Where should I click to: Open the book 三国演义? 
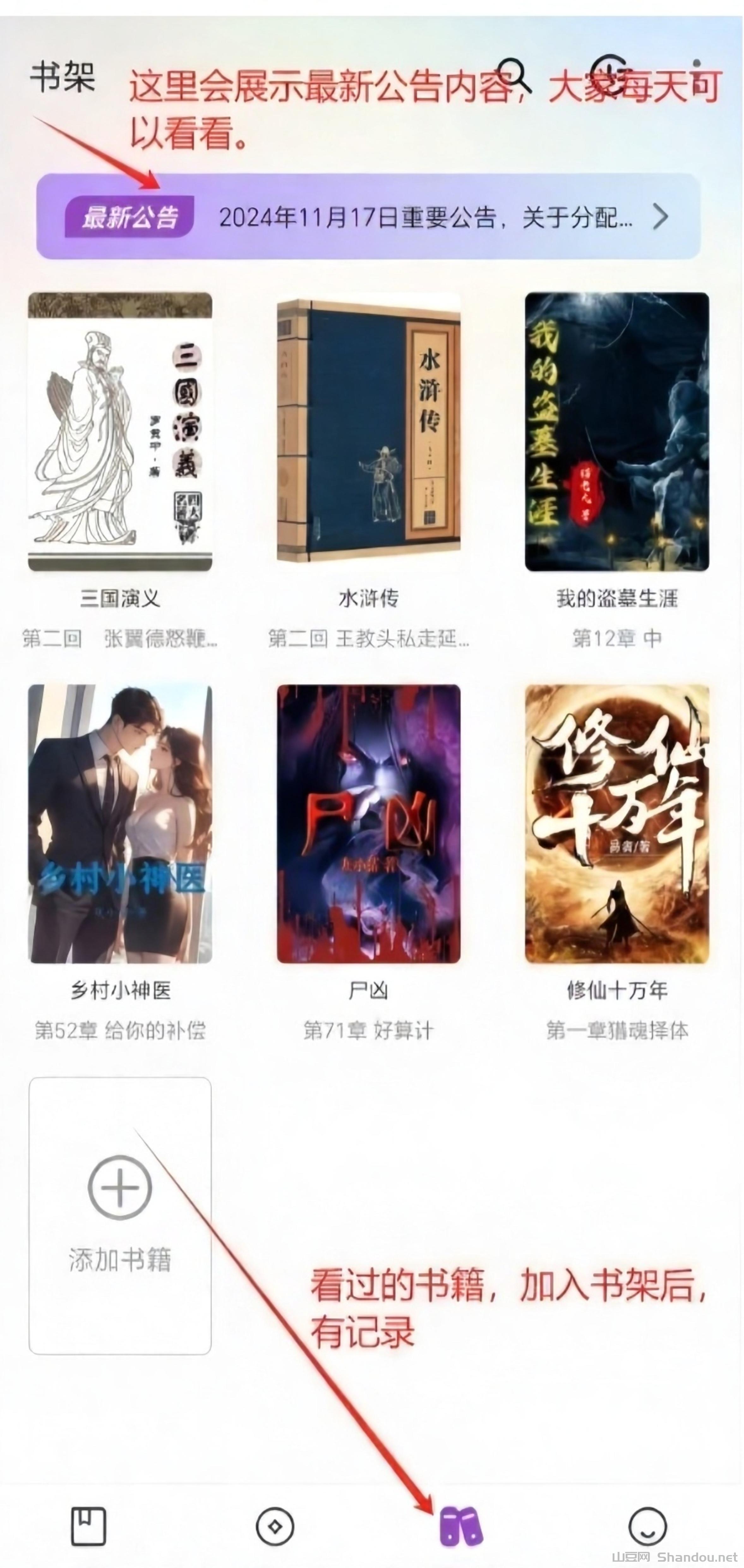click(120, 432)
